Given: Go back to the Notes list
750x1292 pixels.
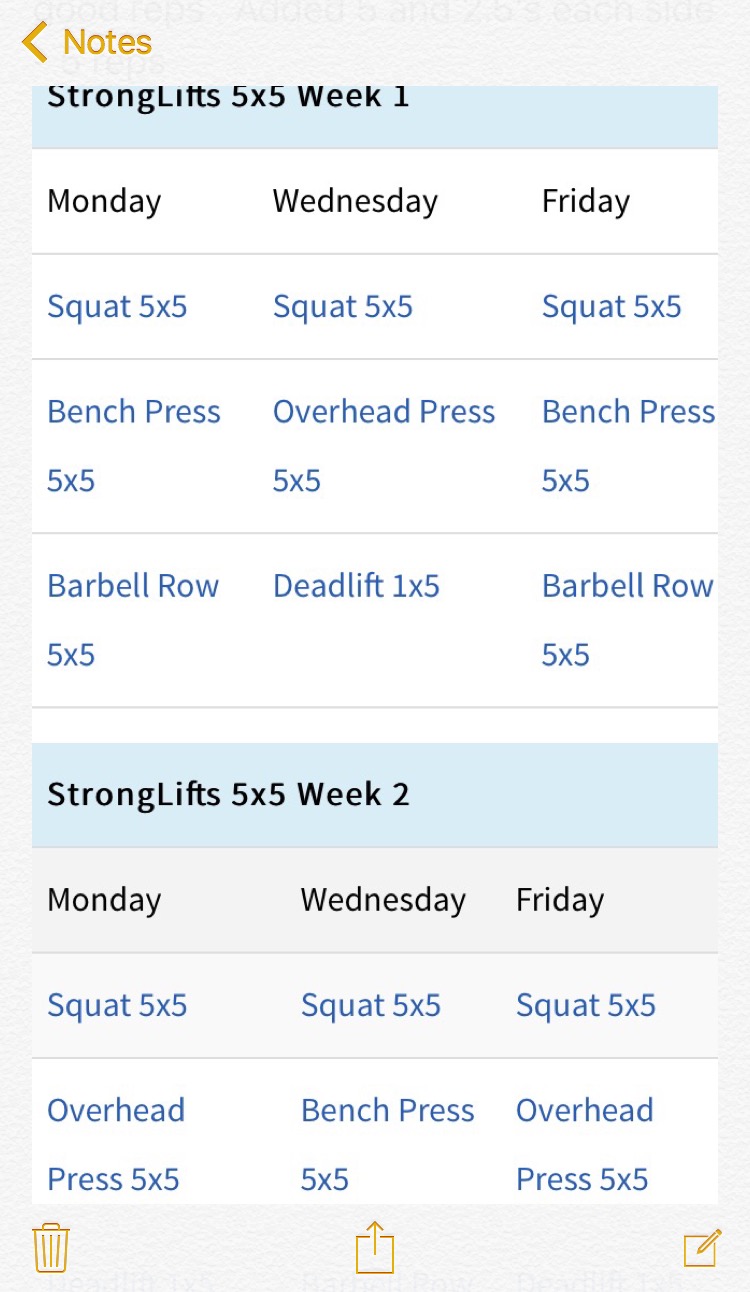Looking at the screenshot, I should tap(87, 42).
